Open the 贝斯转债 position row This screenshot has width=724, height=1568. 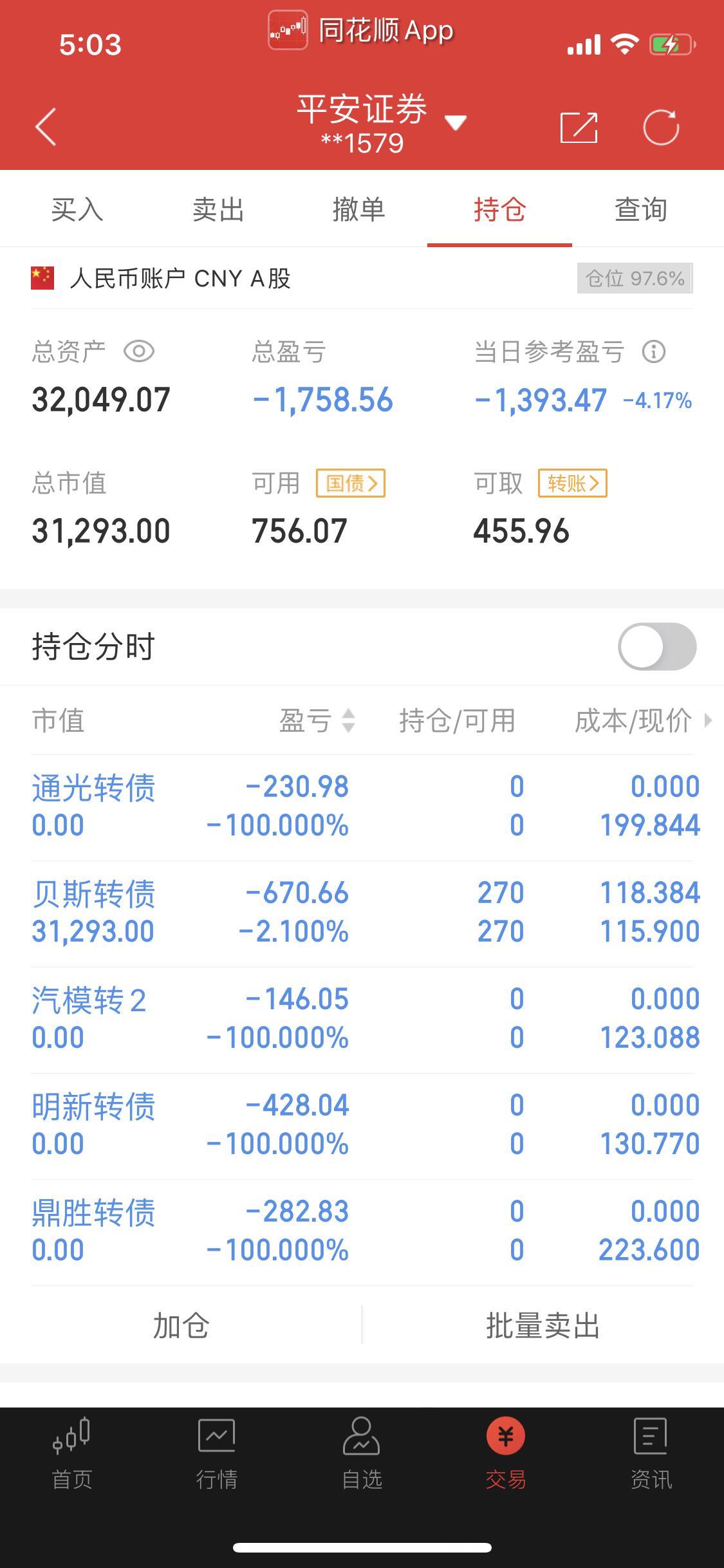pyautogui.click(x=362, y=913)
